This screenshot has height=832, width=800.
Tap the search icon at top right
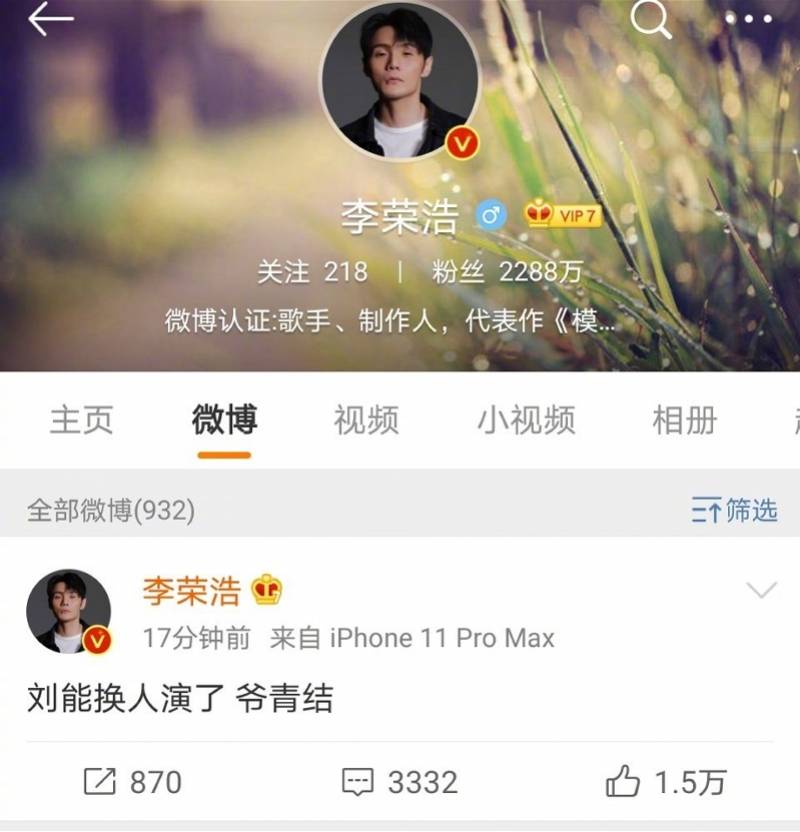(x=648, y=20)
